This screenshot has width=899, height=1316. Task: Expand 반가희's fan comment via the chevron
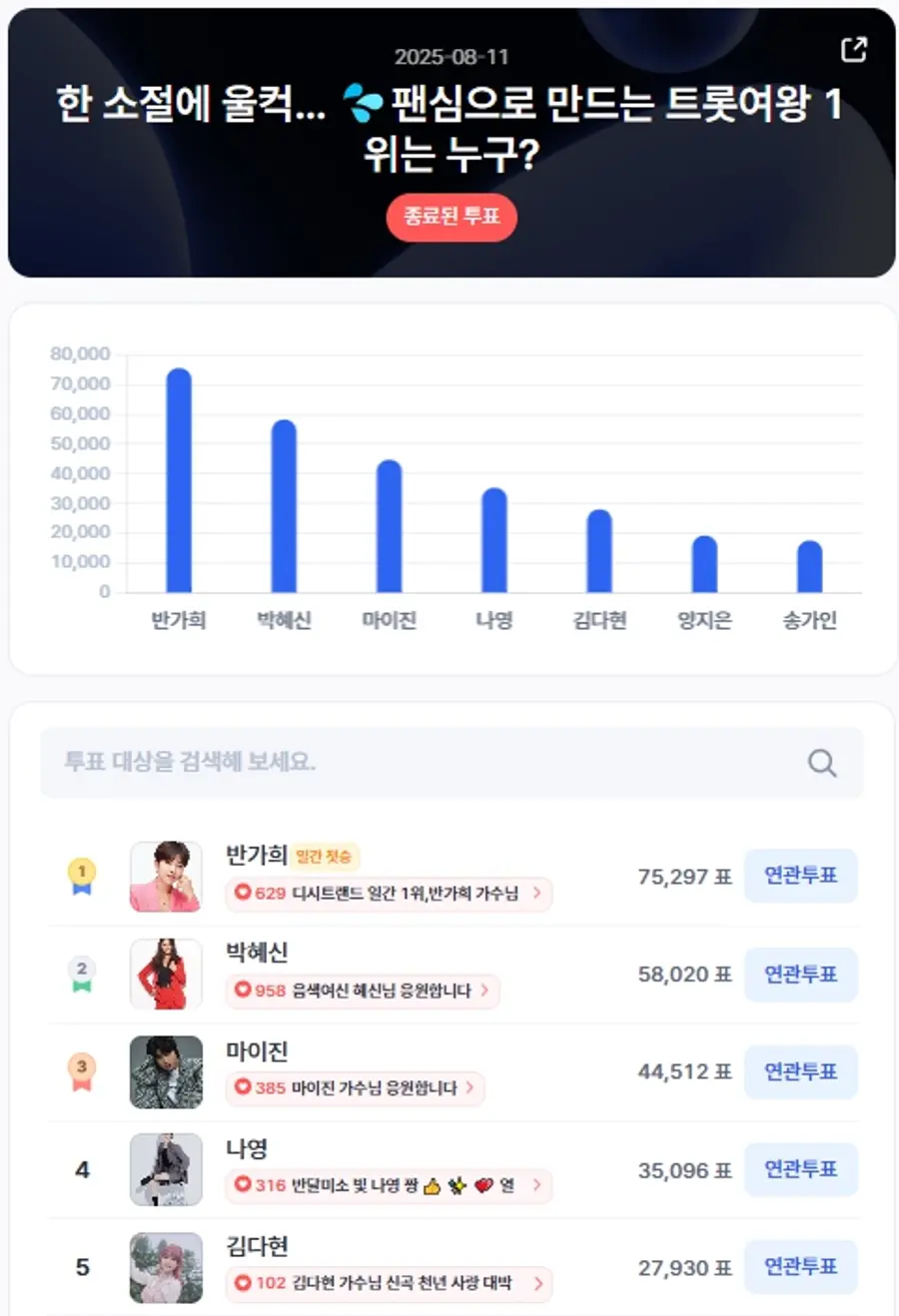[538, 895]
